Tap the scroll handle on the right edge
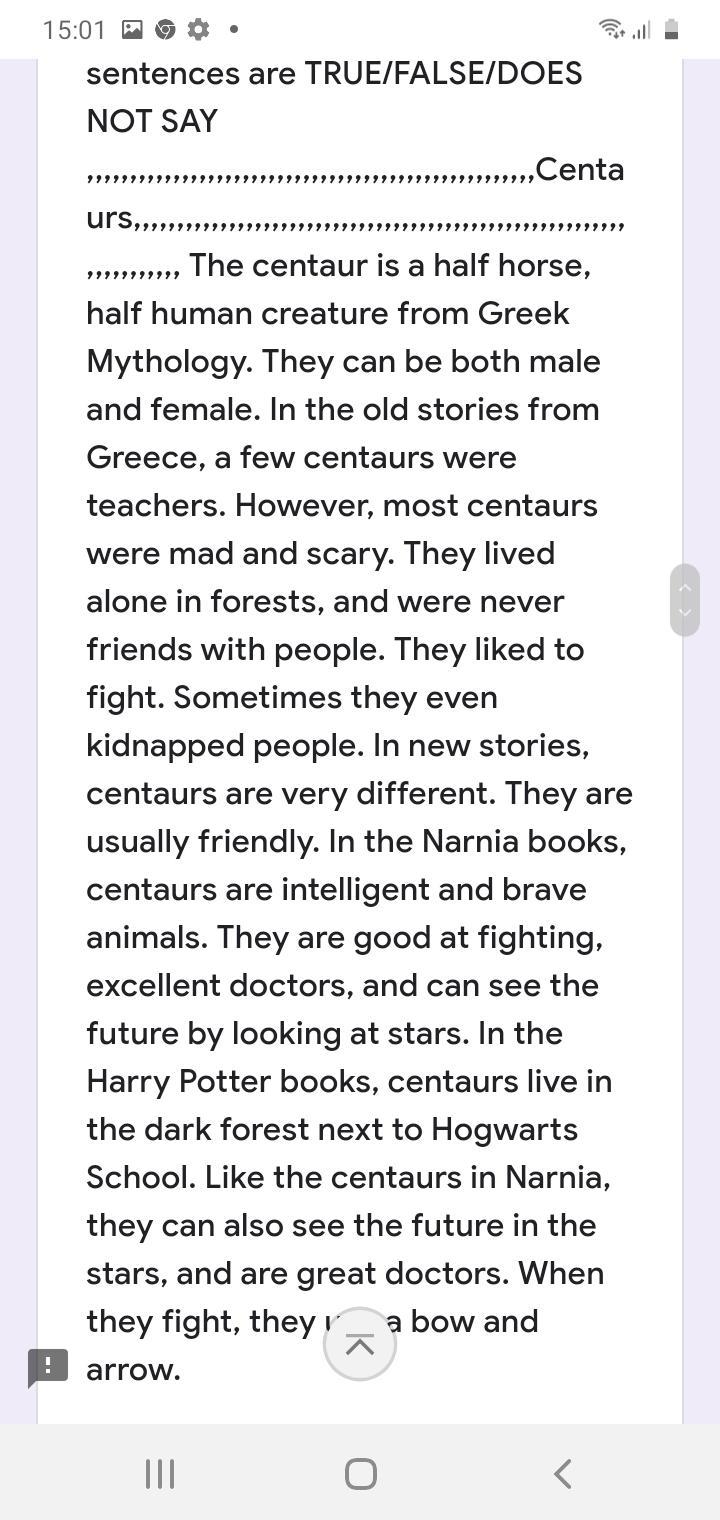 click(x=685, y=599)
